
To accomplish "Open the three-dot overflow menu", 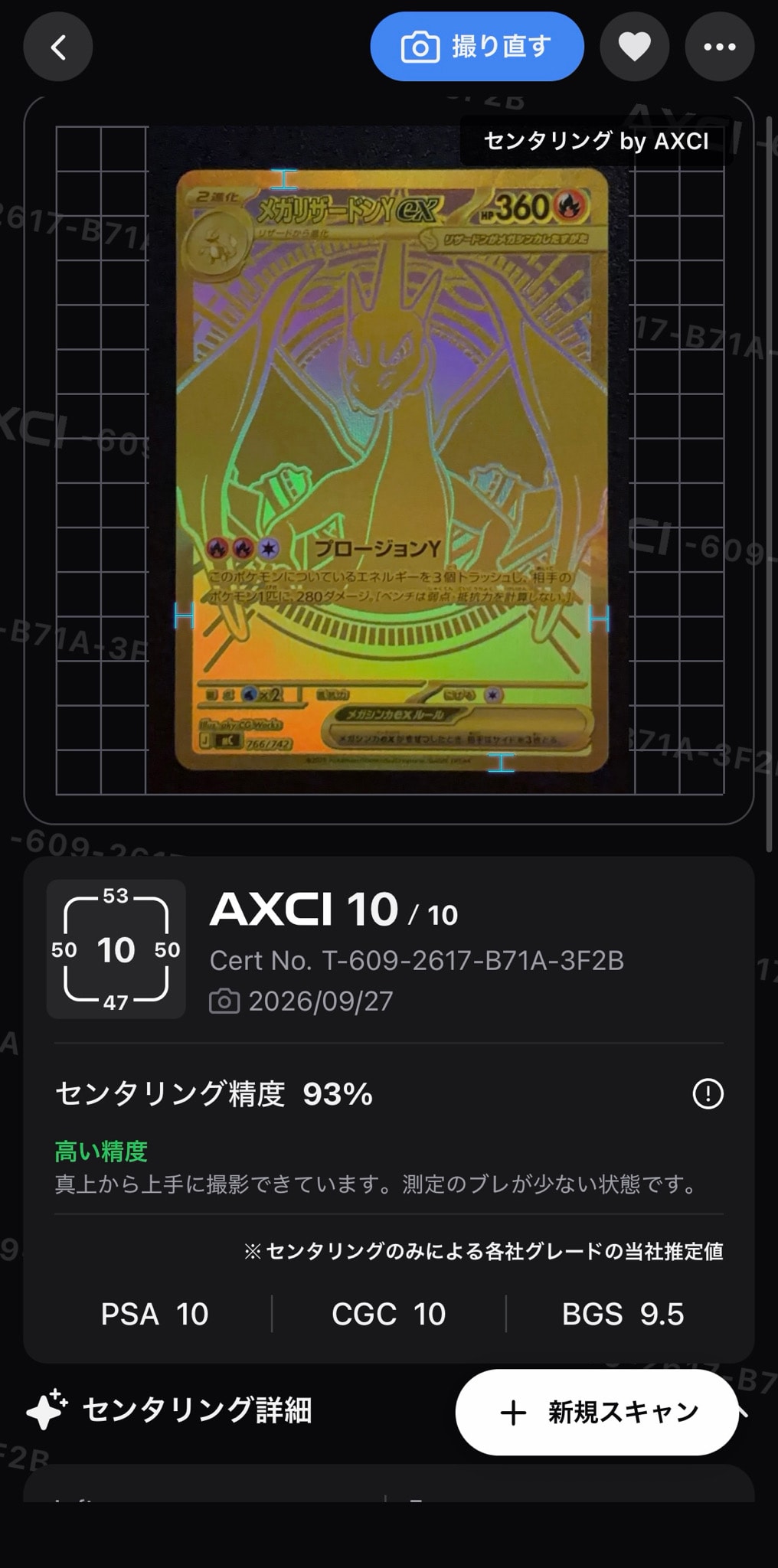I will click(720, 47).
